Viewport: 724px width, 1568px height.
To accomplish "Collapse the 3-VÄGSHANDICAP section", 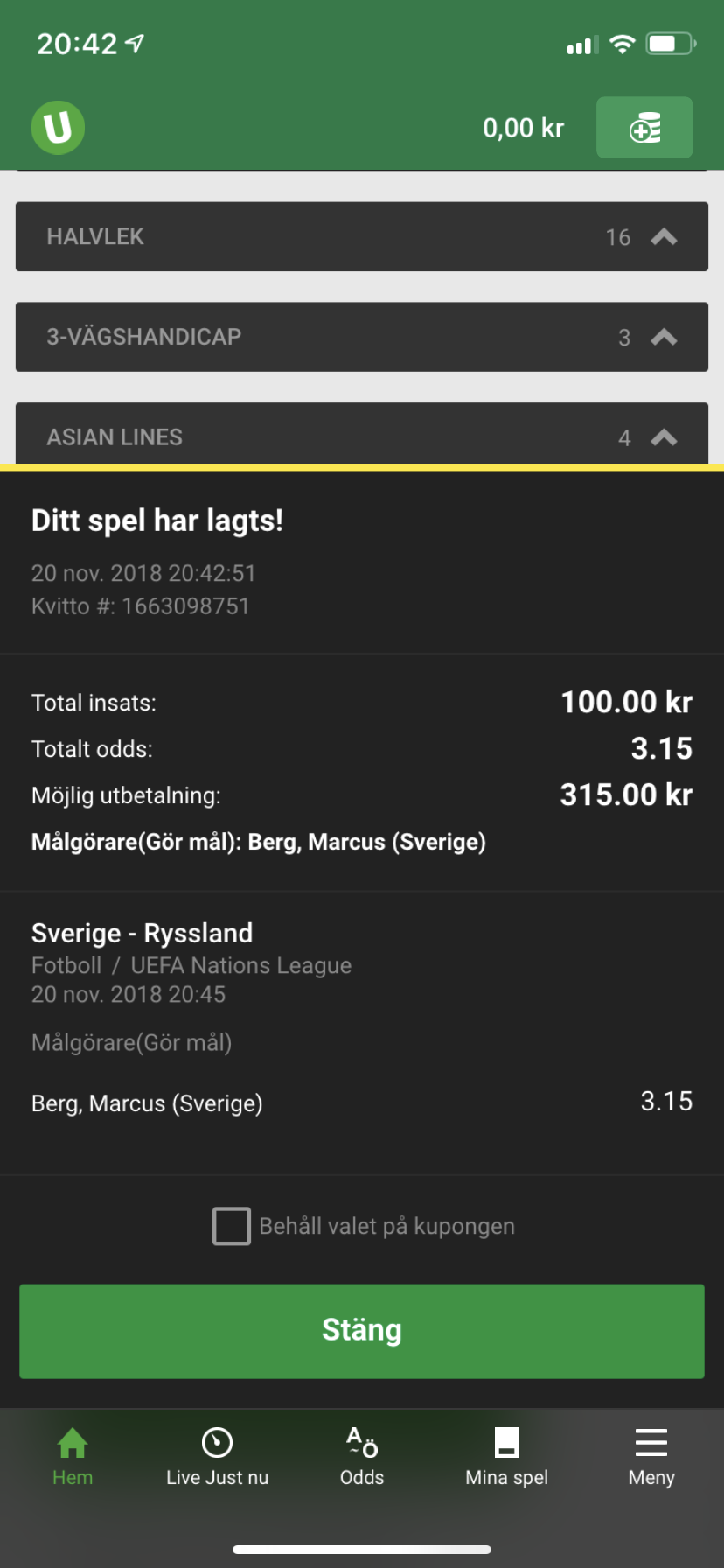I will click(362, 337).
